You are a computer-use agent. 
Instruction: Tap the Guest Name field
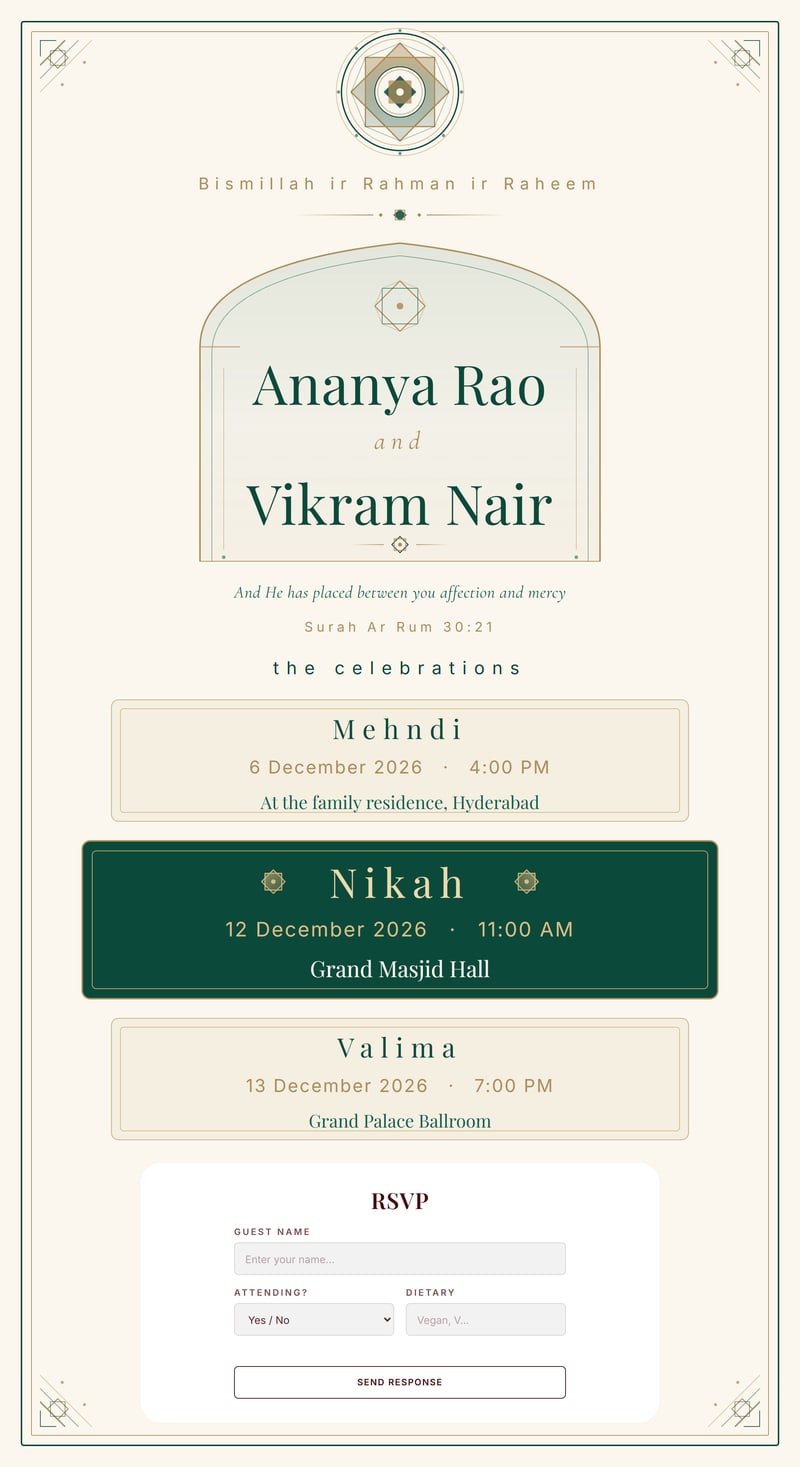400,1259
